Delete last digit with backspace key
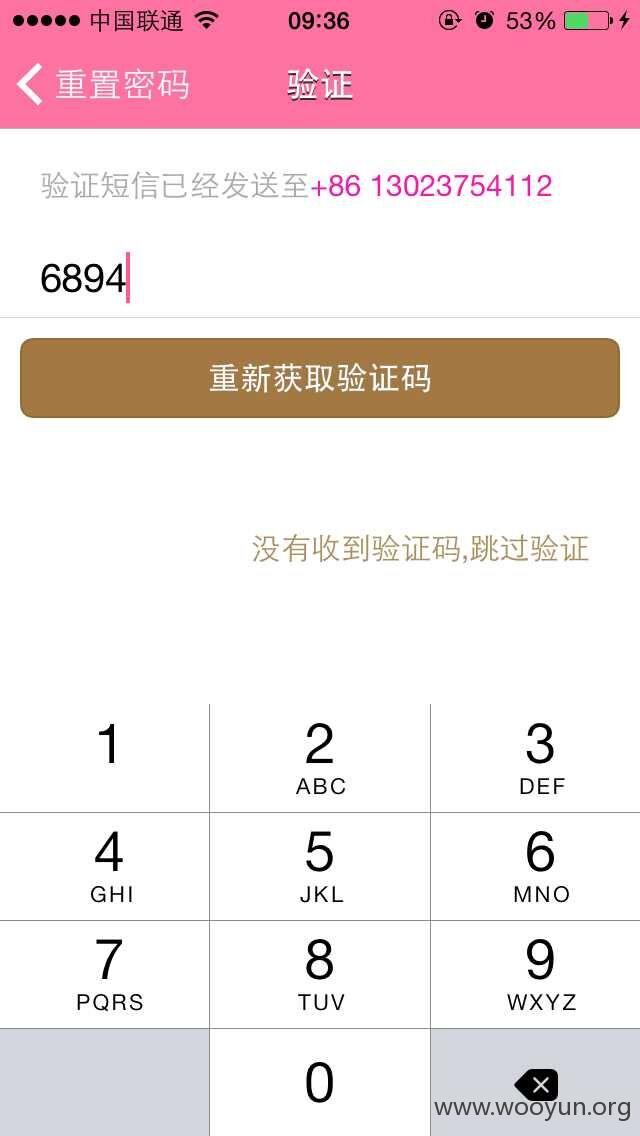640x1136 pixels. pyautogui.click(x=536, y=1082)
